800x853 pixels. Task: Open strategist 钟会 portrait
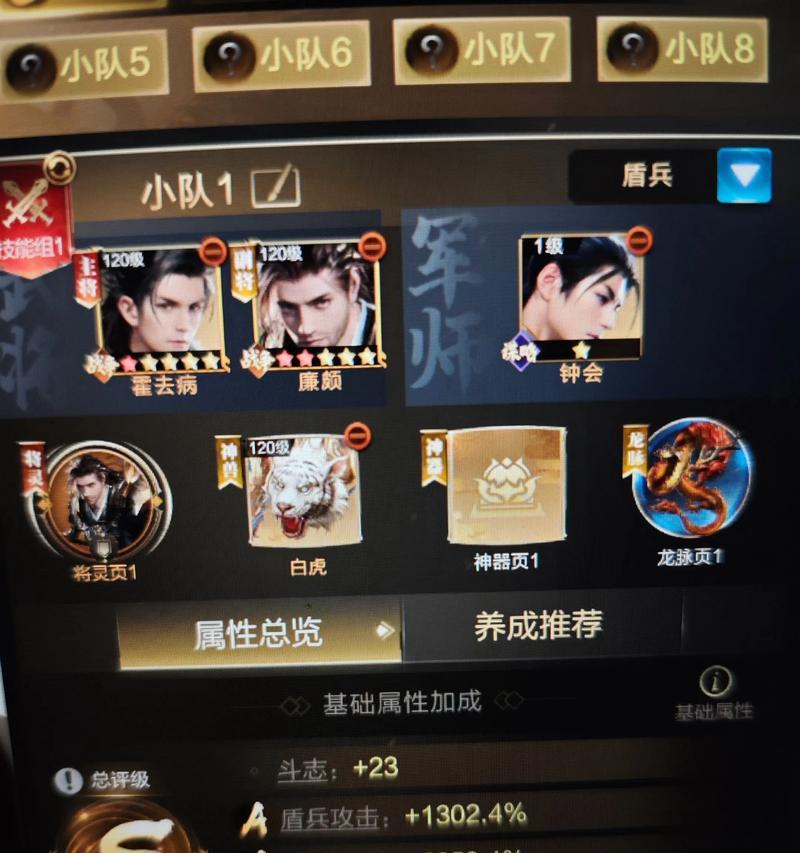582,297
